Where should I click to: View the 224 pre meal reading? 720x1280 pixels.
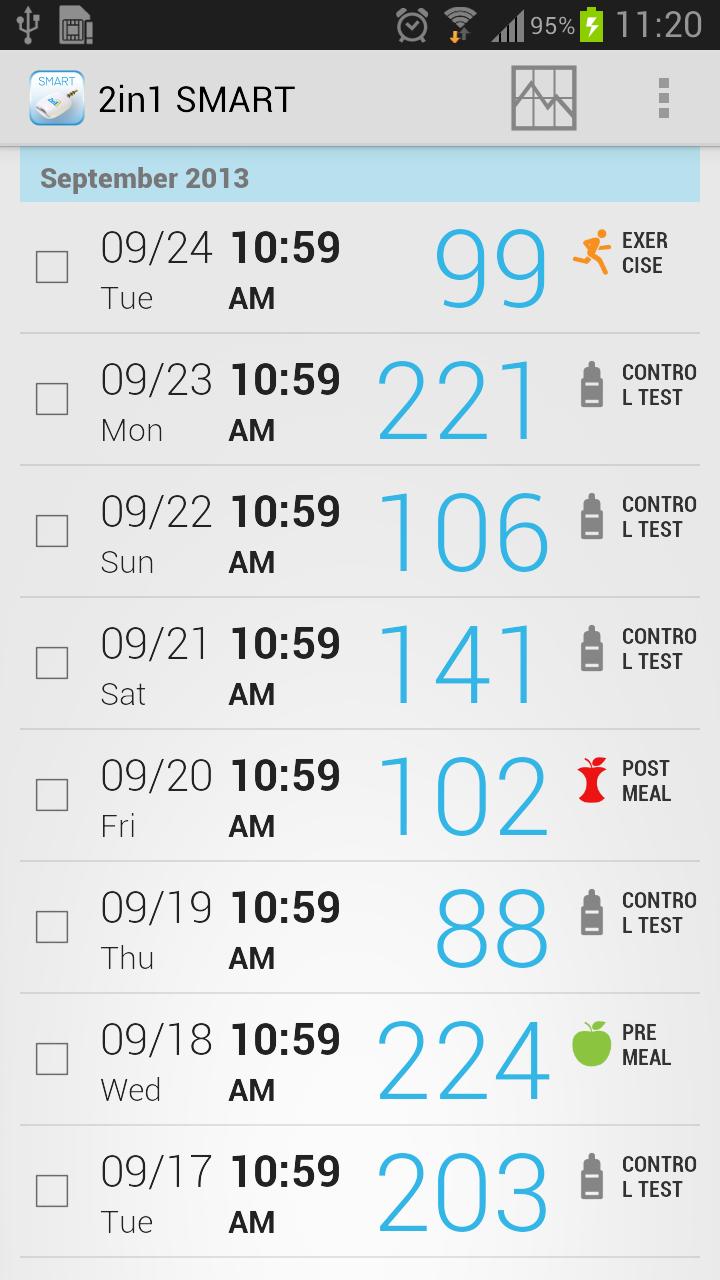point(462,1060)
